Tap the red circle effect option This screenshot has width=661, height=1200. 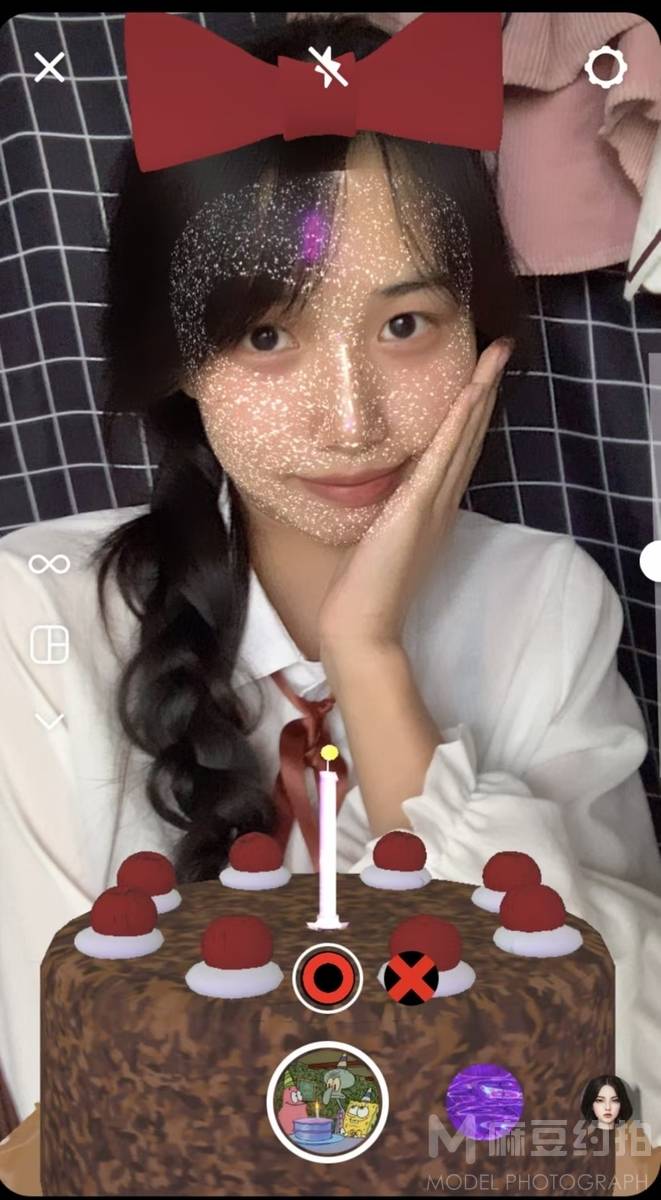point(327,978)
